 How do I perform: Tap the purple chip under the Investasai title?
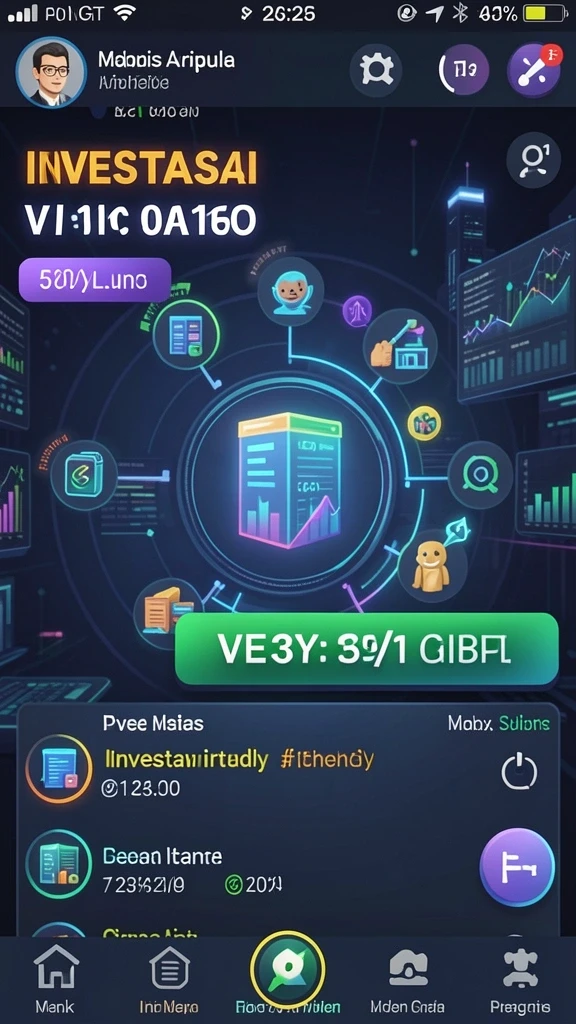click(95, 280)
